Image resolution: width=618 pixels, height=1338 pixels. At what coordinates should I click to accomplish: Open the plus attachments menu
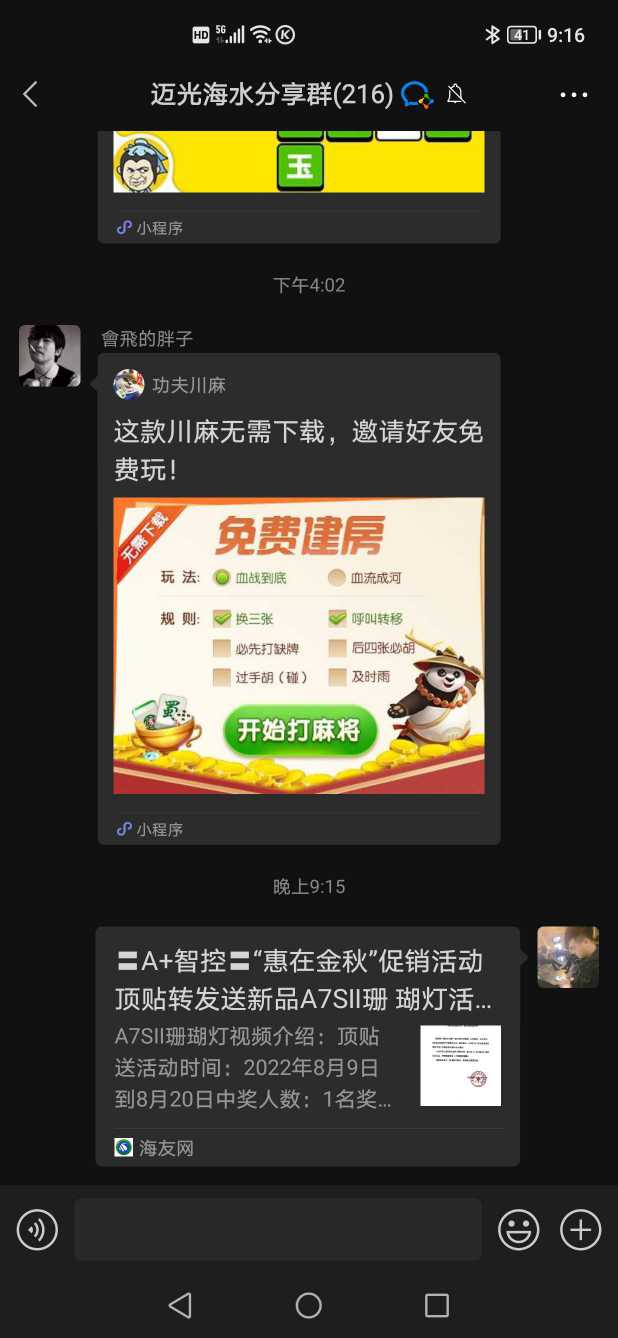click(581, 1229)
